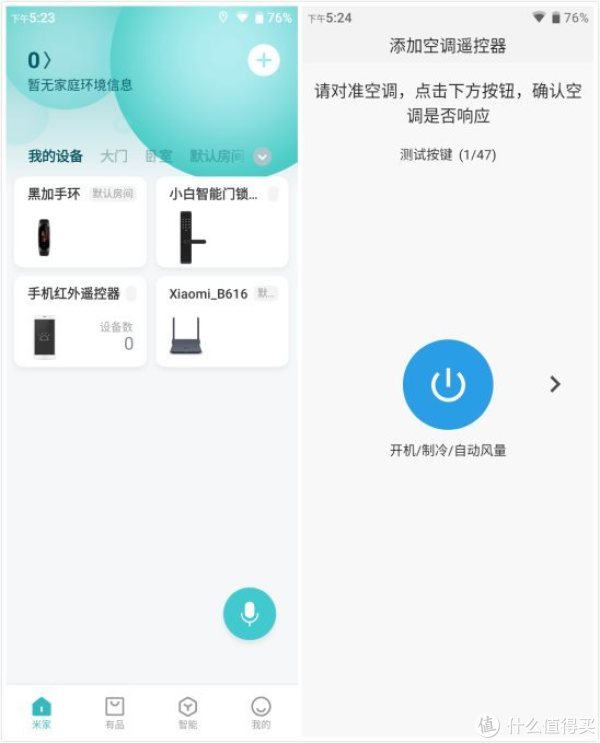The image size is (600, 743).
Task: Select the 我的设备 tab
Action: (x=55, y=157)
